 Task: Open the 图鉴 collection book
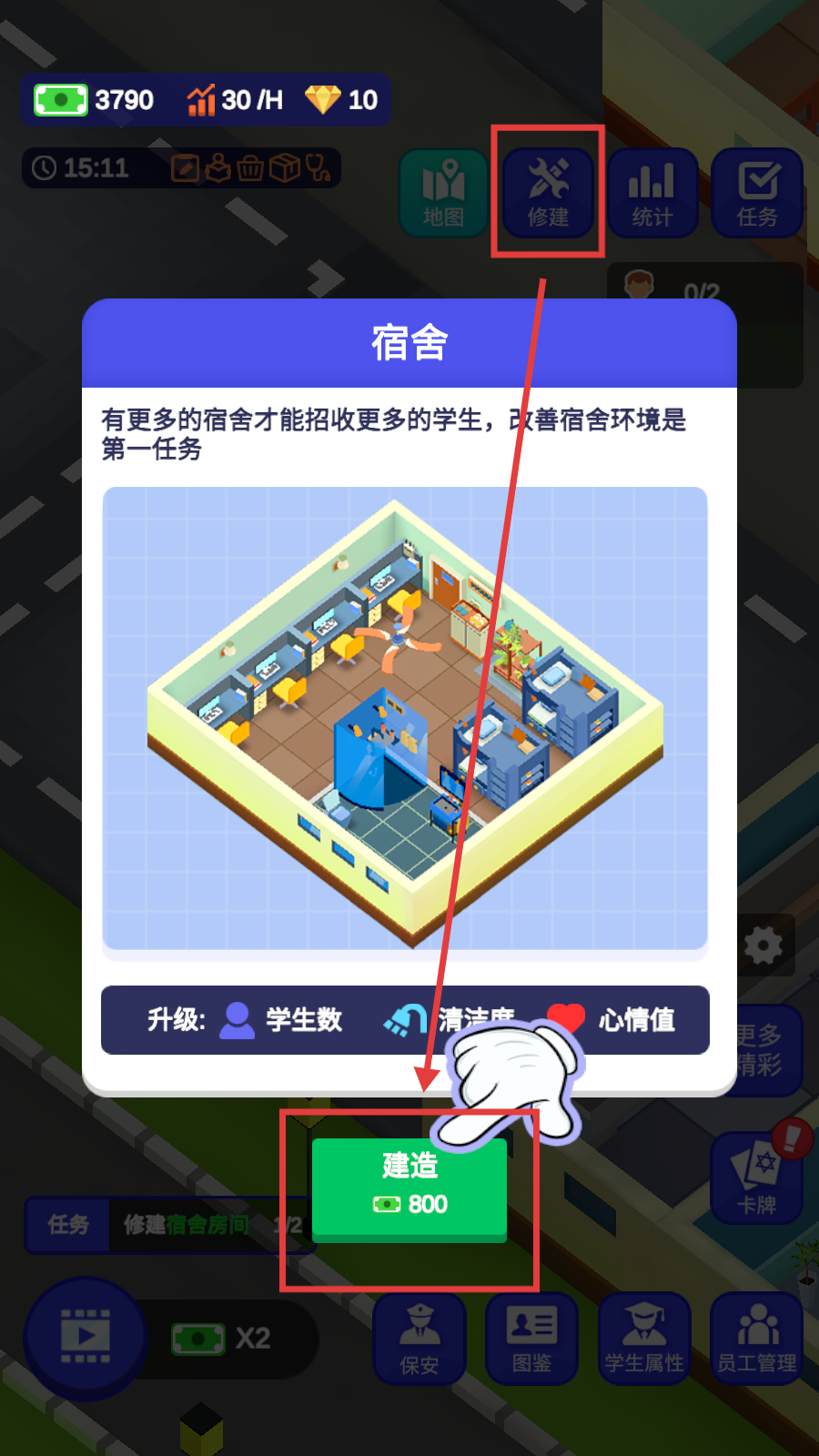(532, 1339)
